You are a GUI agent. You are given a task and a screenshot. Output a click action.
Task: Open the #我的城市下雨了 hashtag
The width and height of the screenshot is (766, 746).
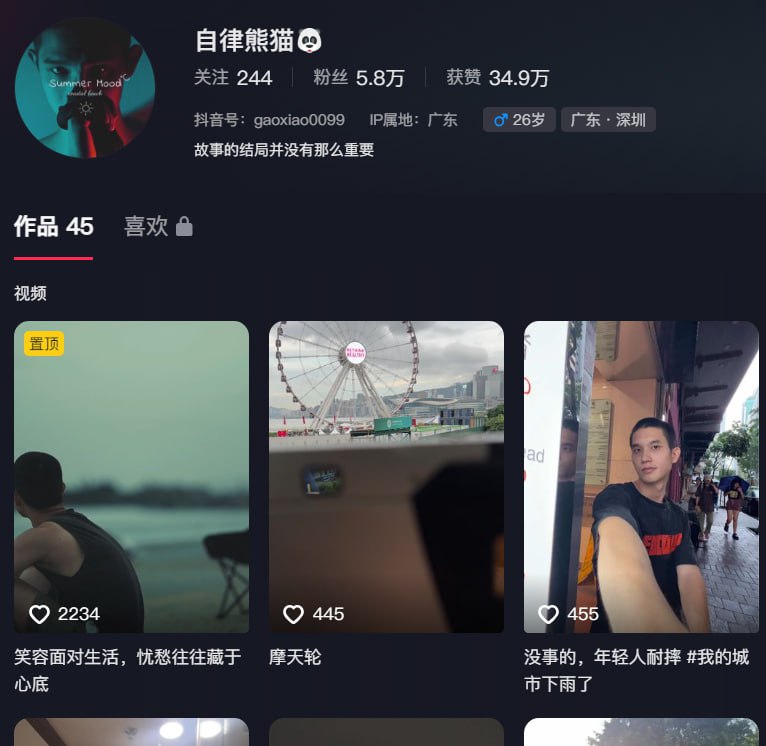tap(722, 658)
